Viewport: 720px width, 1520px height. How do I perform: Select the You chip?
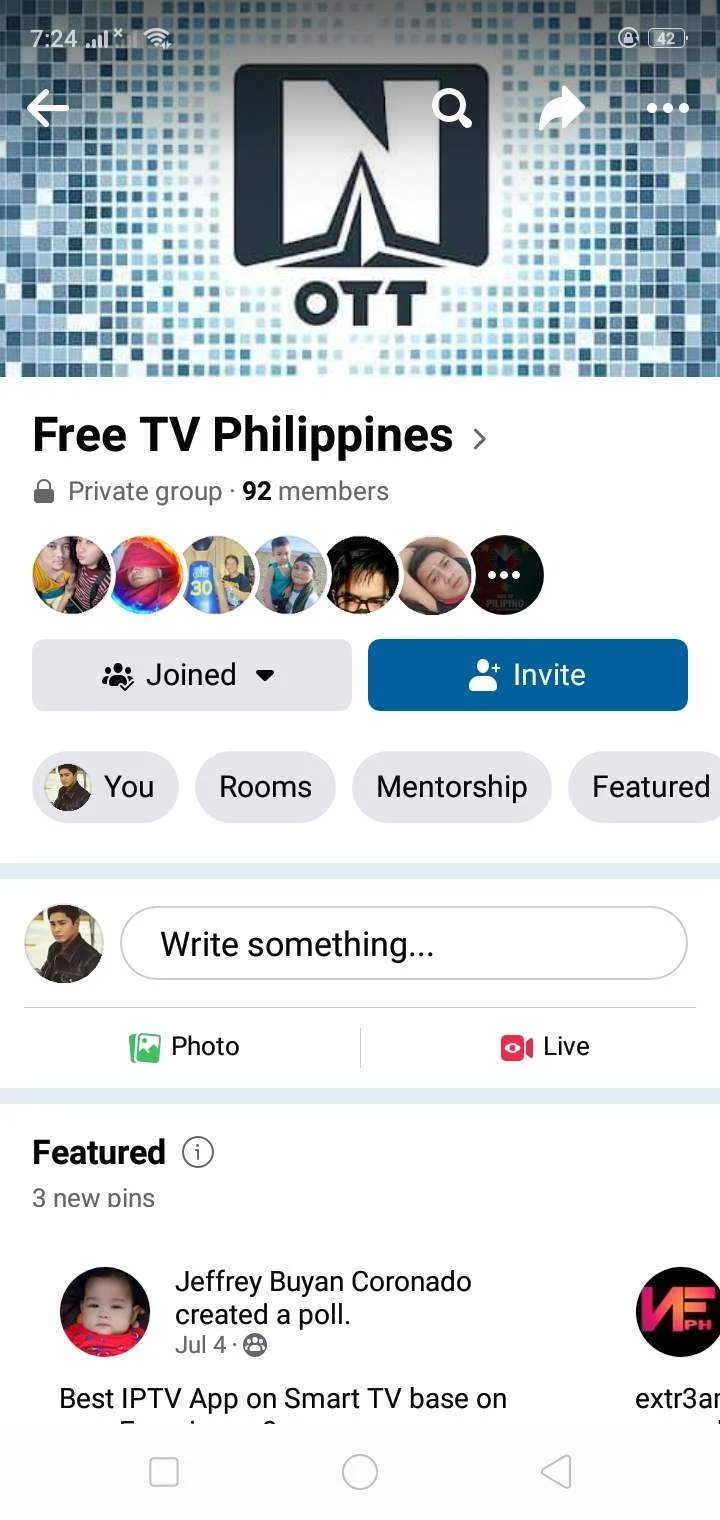click(105, 787)
